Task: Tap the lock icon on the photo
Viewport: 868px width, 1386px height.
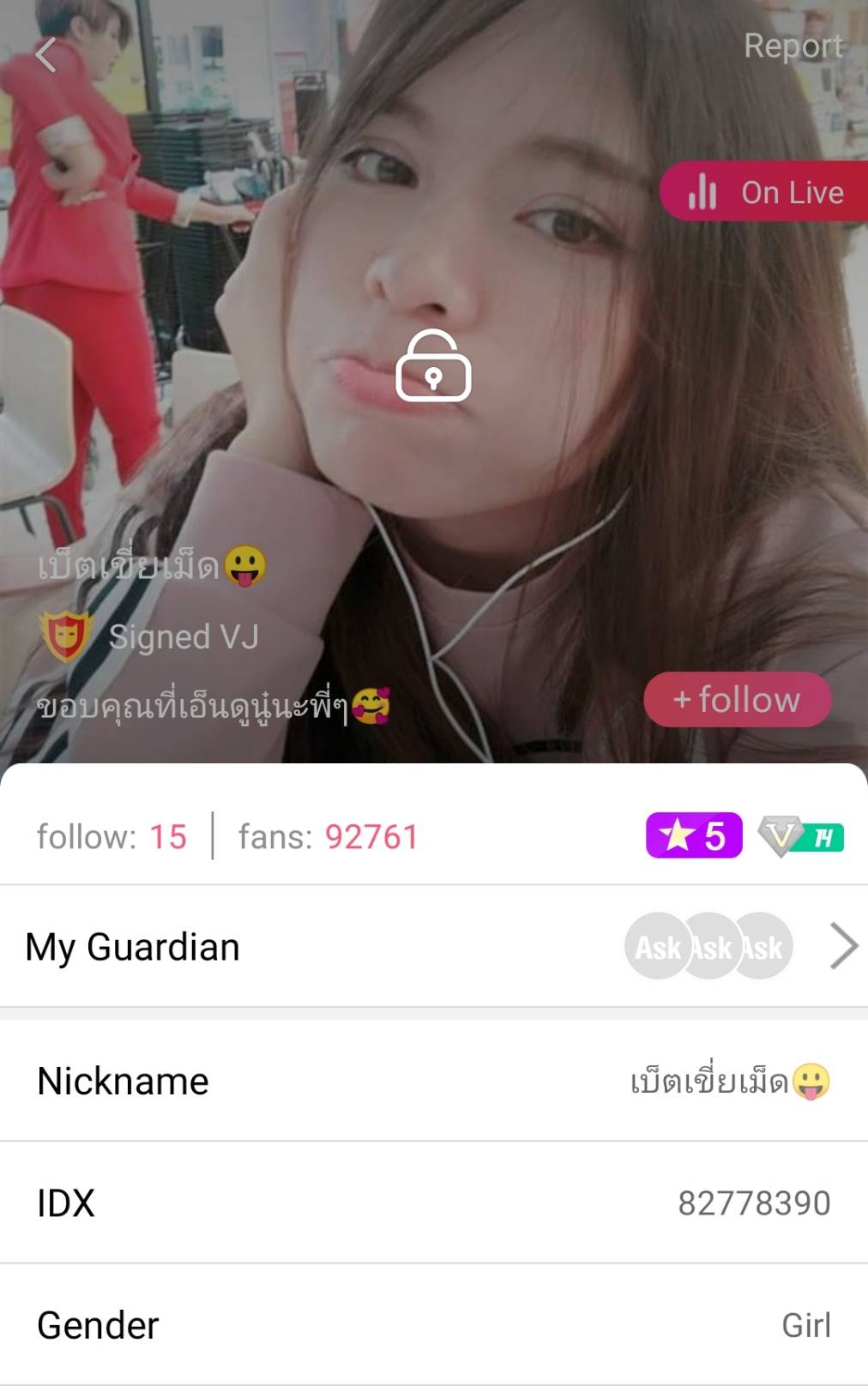Action: [x=433, y=366]
